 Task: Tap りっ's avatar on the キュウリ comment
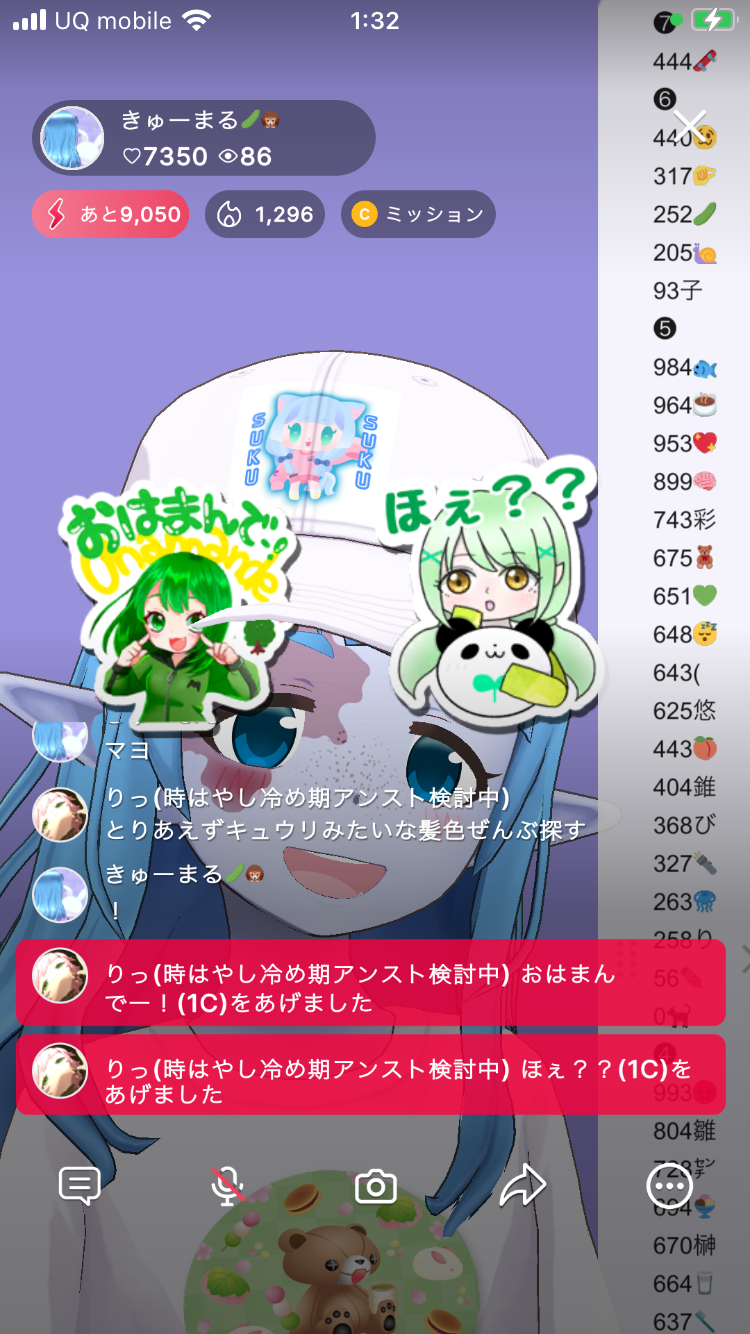[60, 814]
